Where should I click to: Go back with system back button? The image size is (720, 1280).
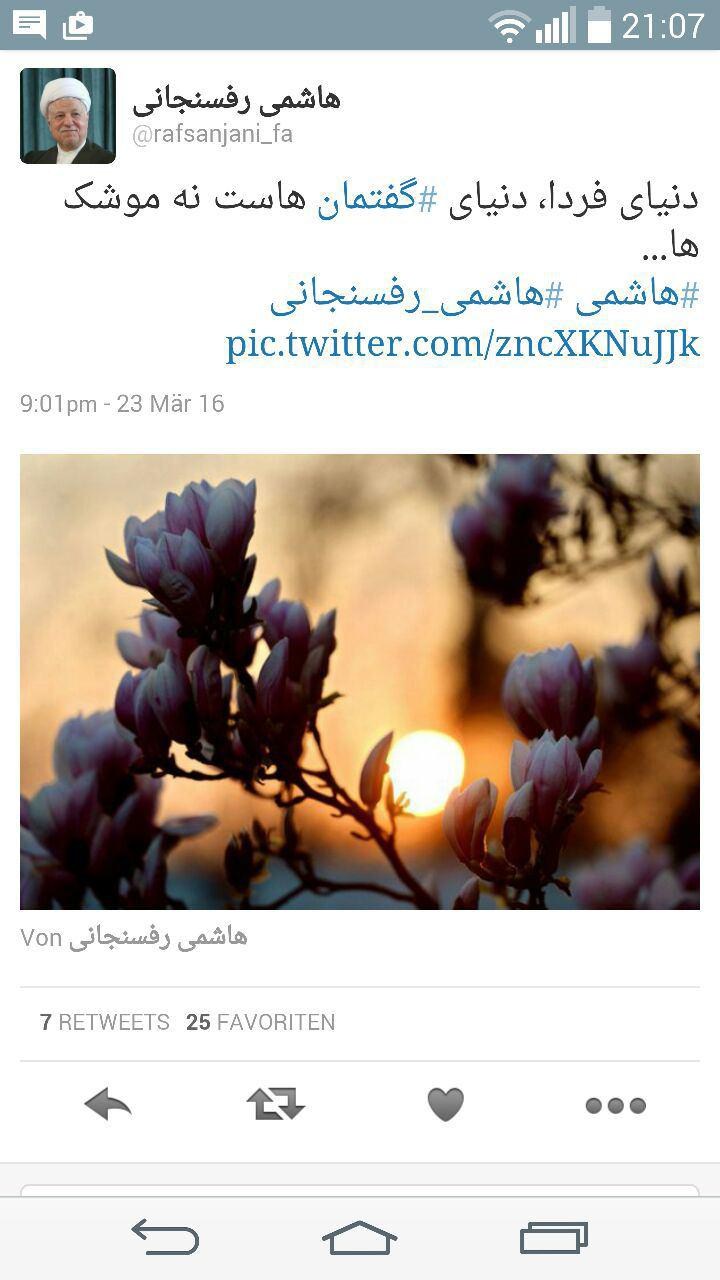[x=165, y=1238]
